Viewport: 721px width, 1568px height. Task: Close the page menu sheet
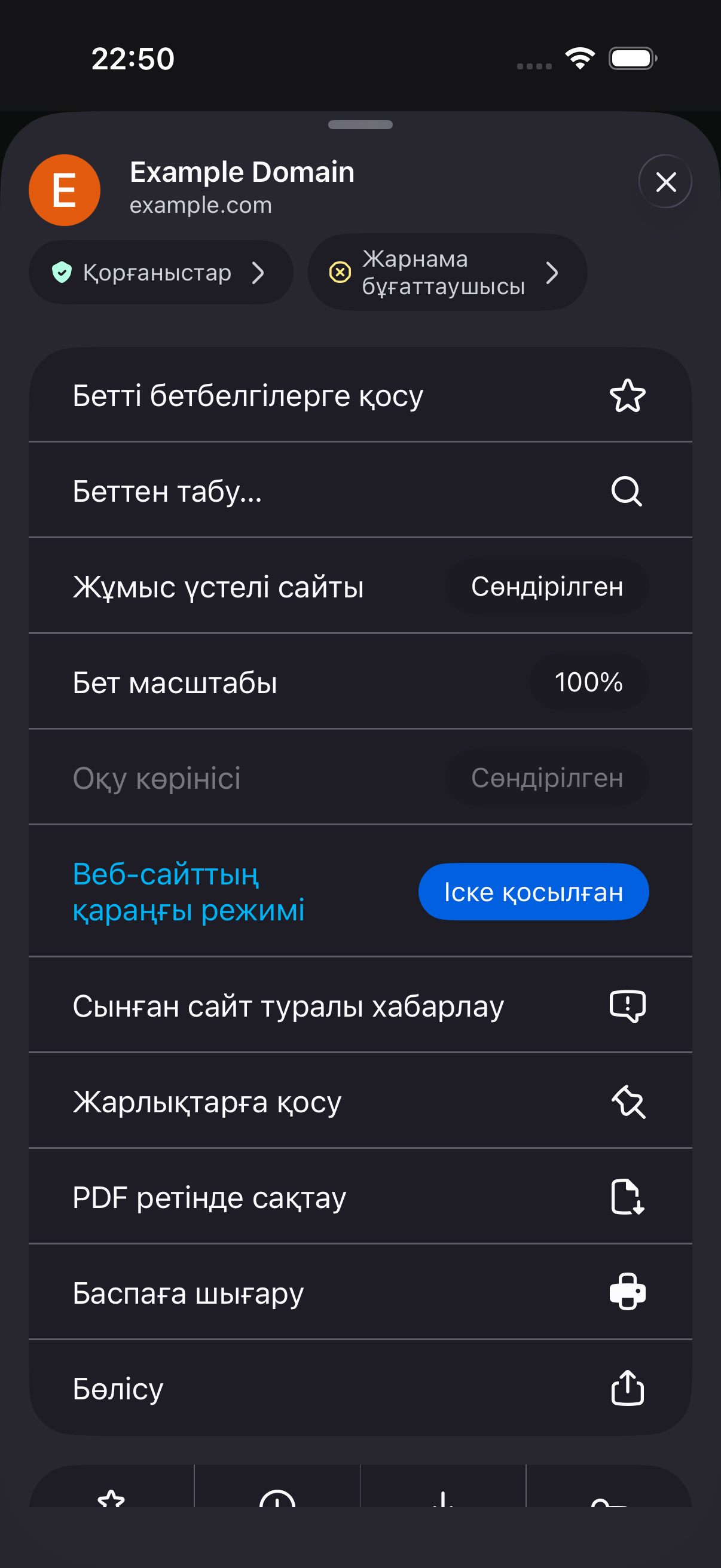tap(665, 181)
